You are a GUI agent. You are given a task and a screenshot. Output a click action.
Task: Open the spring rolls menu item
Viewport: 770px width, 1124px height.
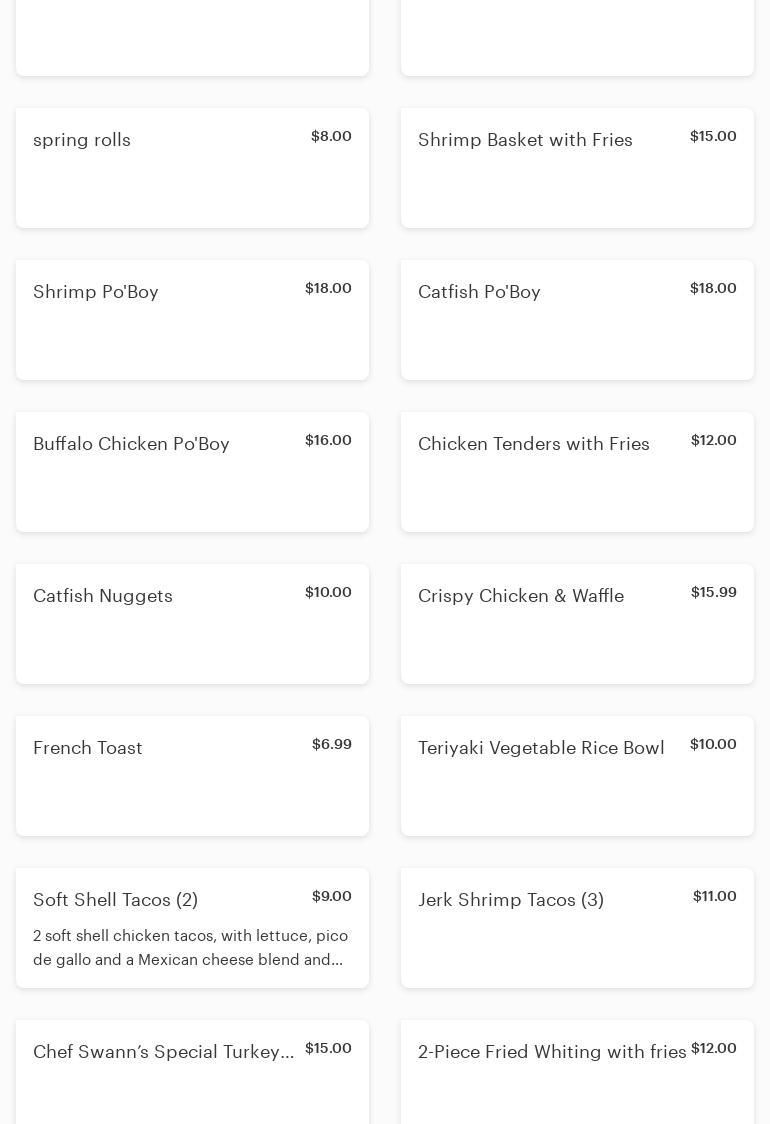pos(192,168)
